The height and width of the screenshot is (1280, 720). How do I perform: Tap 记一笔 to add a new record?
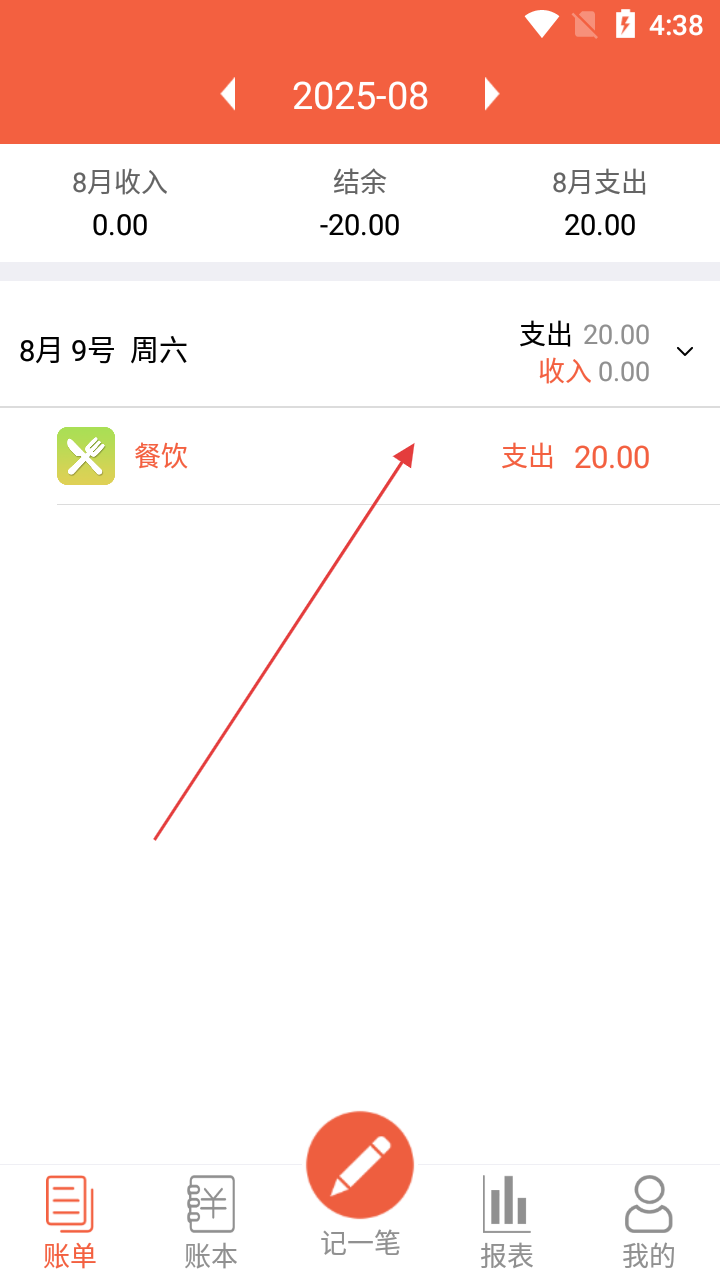coord(360,1185)
